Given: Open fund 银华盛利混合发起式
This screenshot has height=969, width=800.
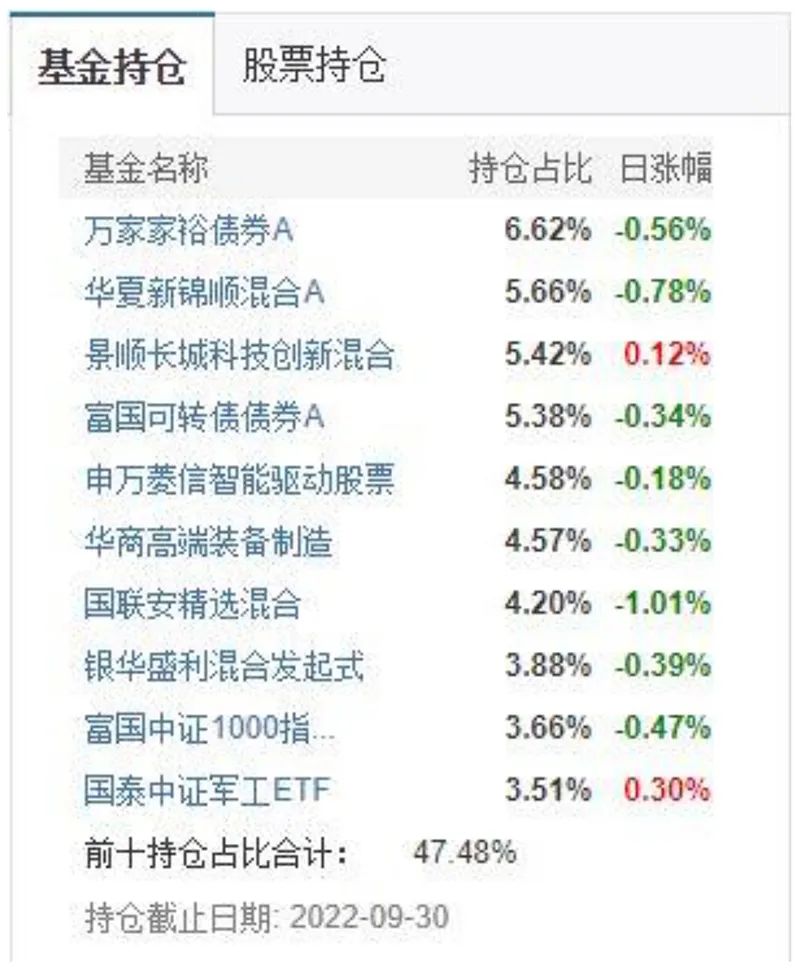Looking at the screenshot, I should click(224, 666).
